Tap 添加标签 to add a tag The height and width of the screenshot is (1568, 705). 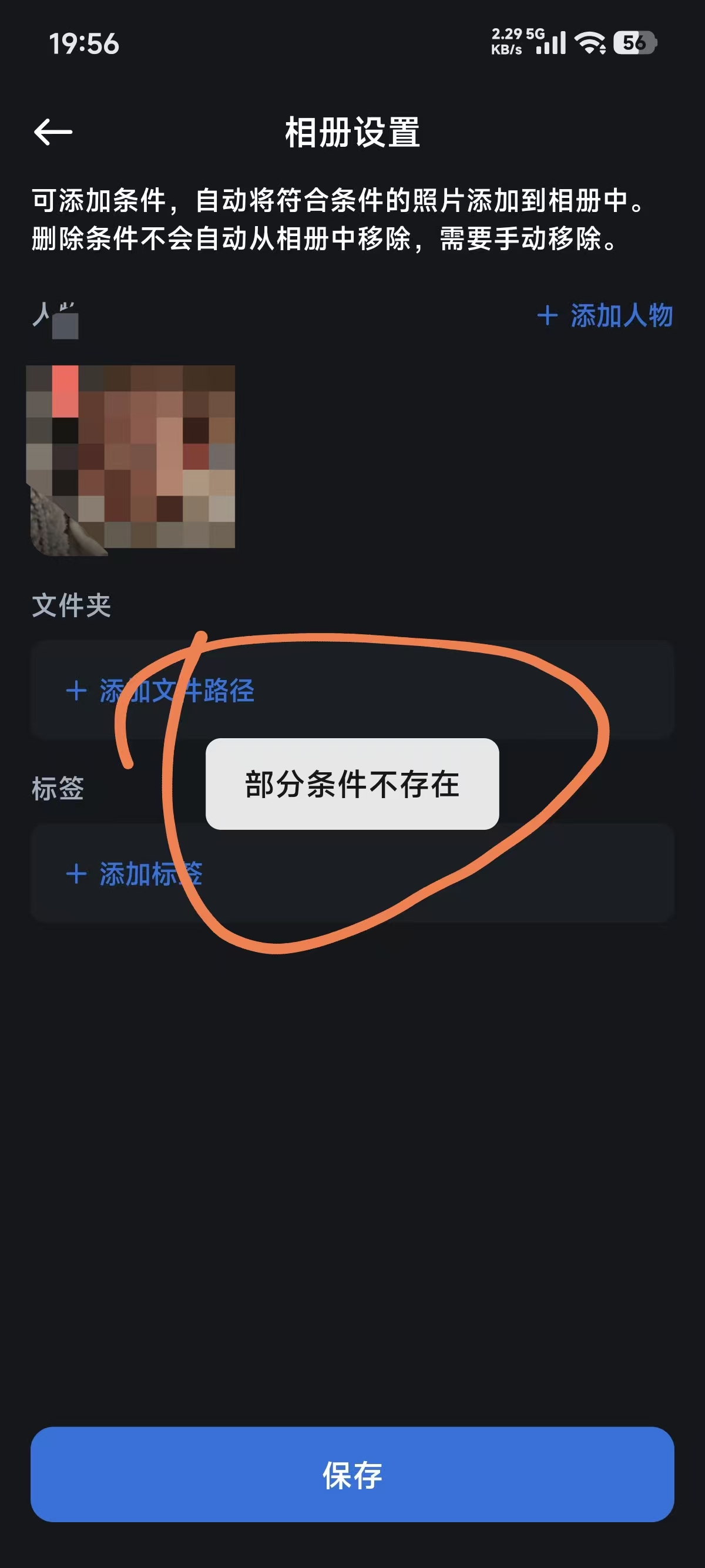tap(134, 873)
